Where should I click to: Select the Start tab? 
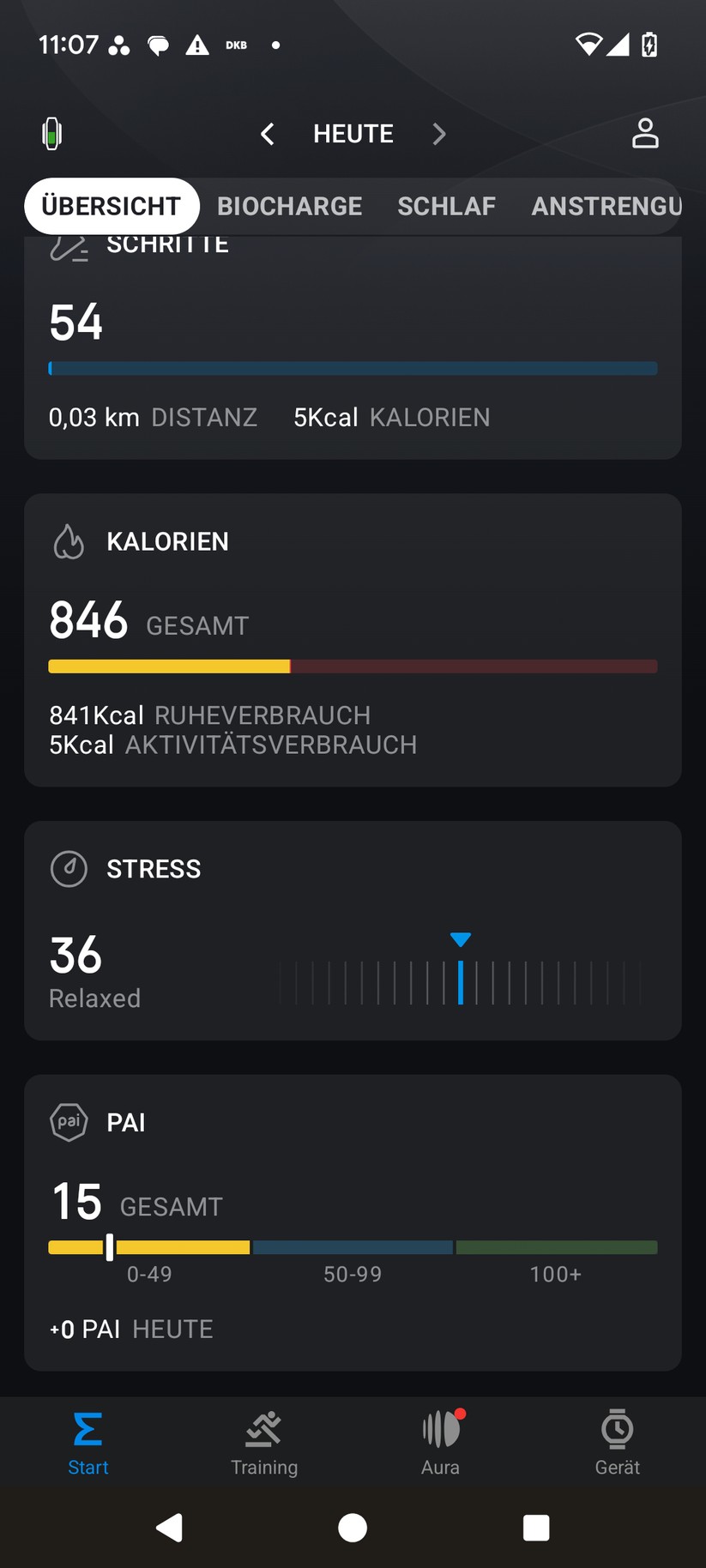coord(88,1443)
